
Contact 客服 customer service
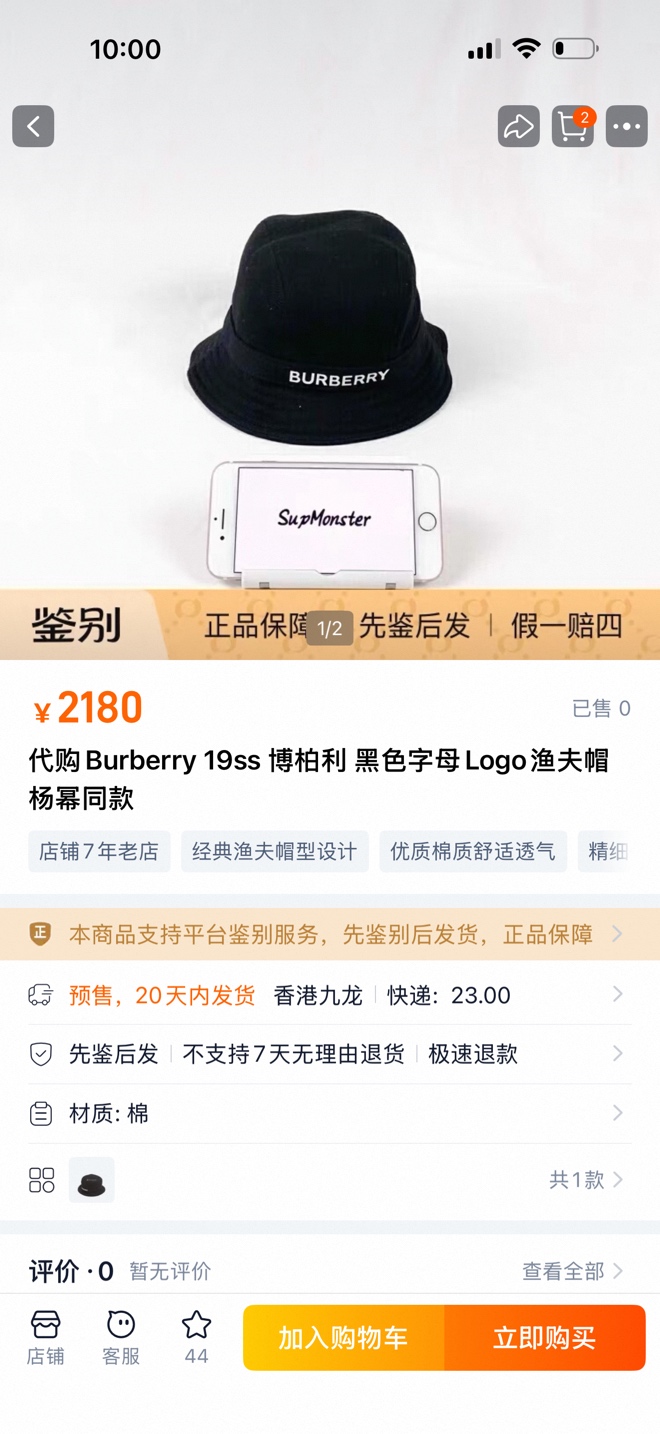121,1338
